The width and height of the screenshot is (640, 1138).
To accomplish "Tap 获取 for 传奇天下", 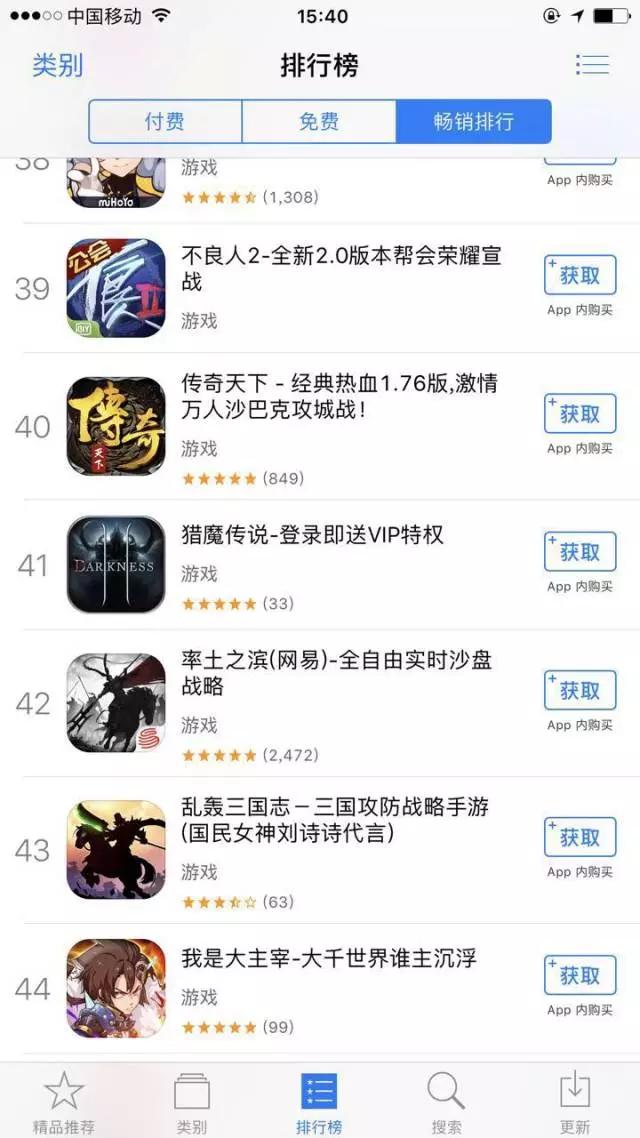I will tap(580, 414).
